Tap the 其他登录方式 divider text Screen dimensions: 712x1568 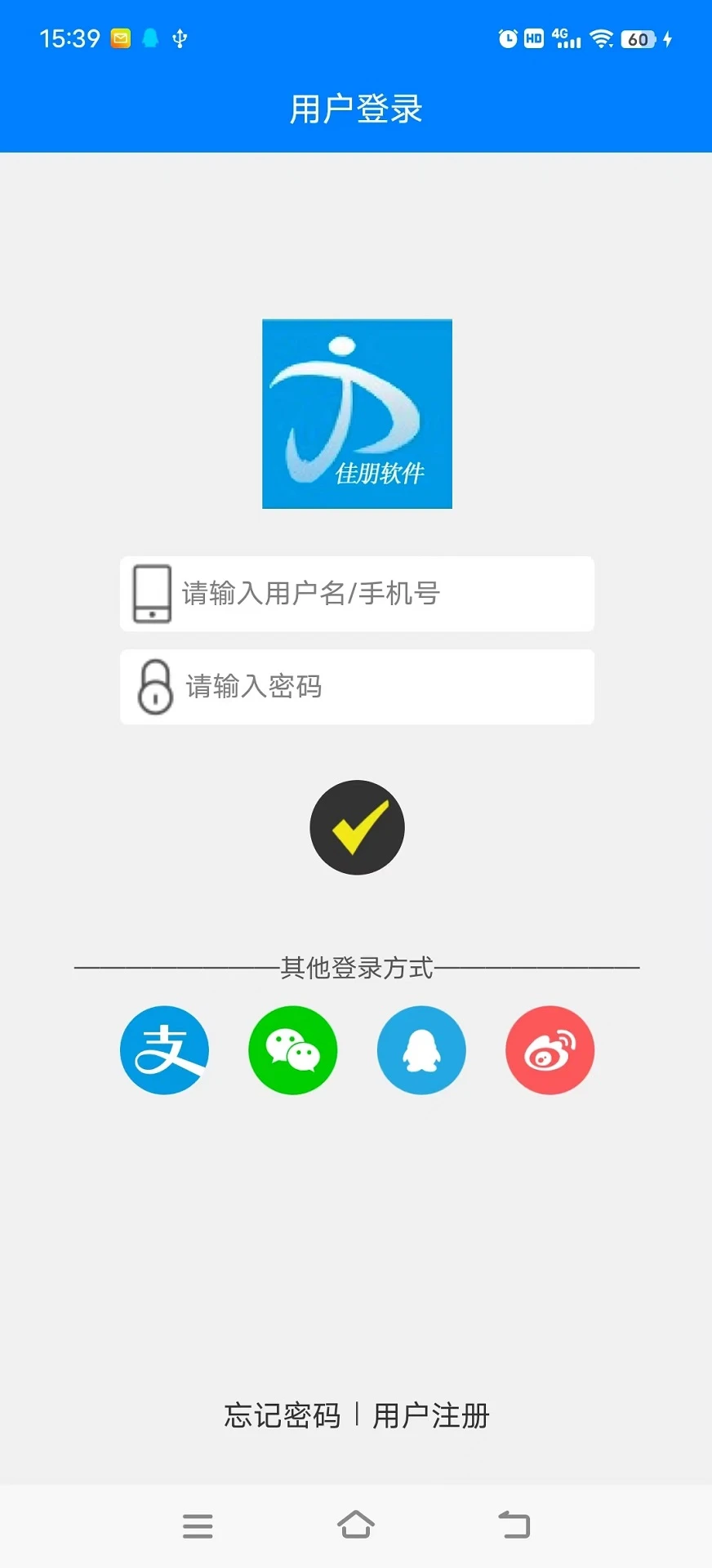[357, 971]
